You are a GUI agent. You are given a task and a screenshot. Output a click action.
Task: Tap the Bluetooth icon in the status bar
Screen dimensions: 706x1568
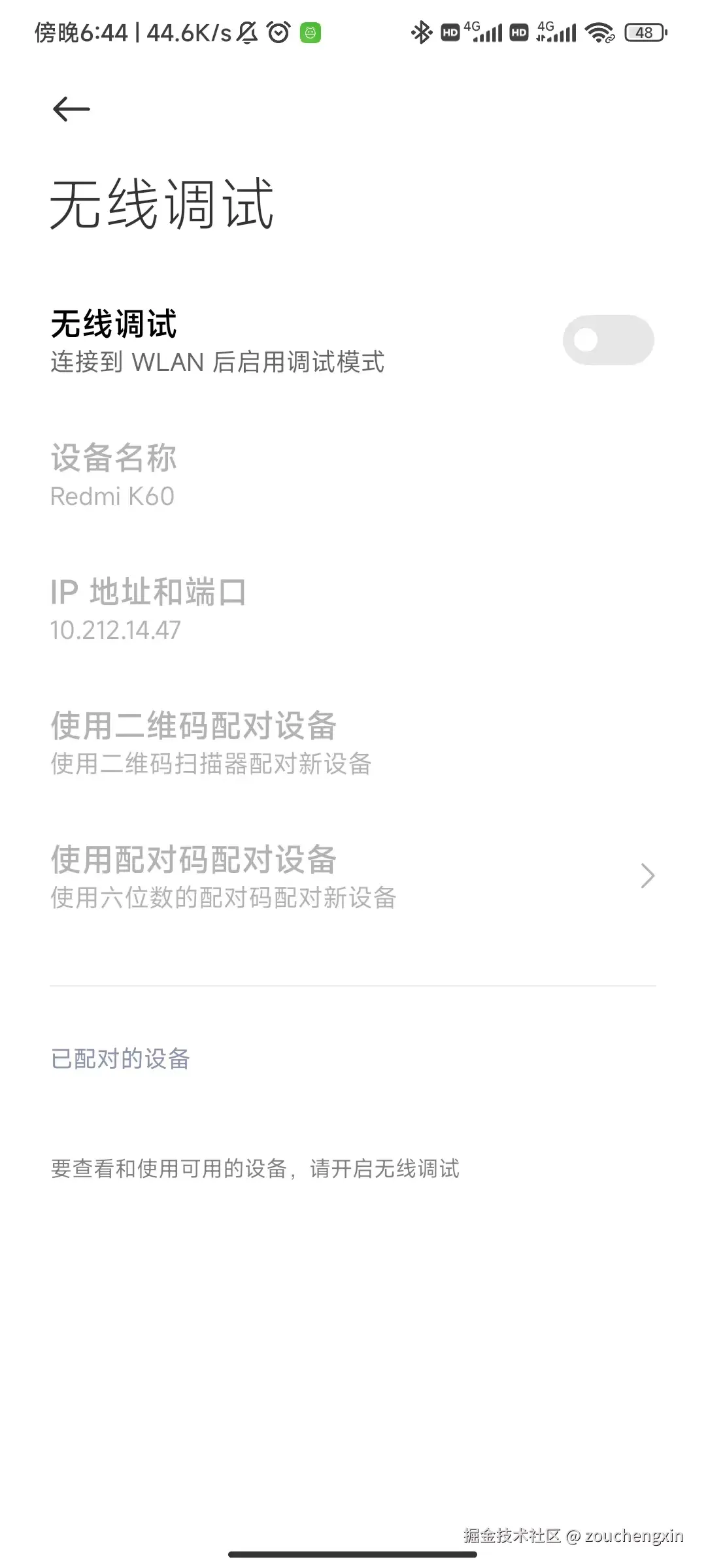pos(422,31)
